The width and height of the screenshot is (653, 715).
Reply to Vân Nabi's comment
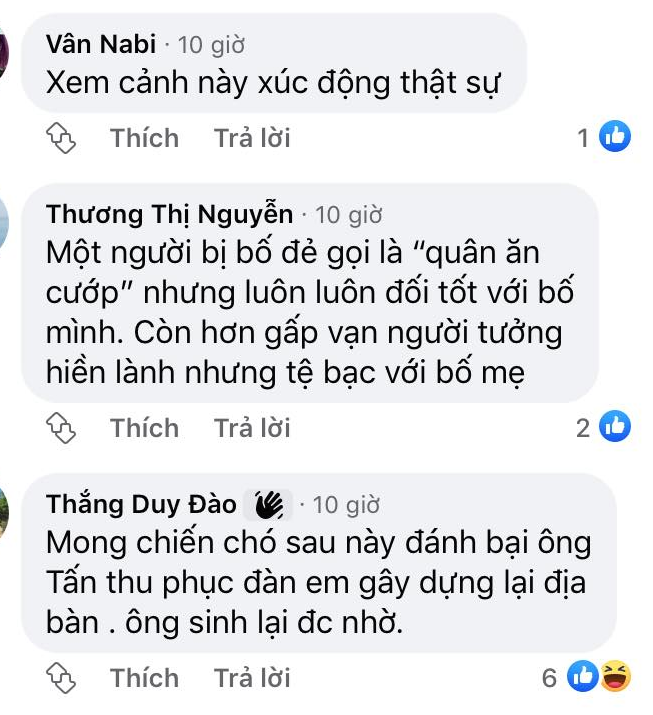click(252, 138)
